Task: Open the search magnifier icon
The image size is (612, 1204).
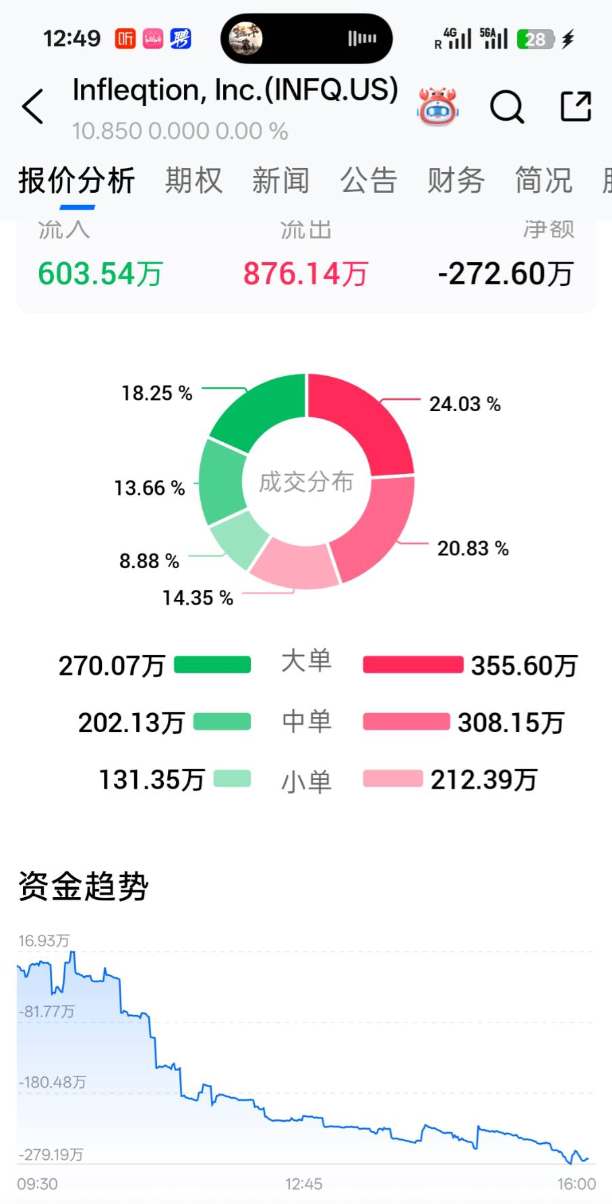Action: pyautogui.click(x=507, y=107)
